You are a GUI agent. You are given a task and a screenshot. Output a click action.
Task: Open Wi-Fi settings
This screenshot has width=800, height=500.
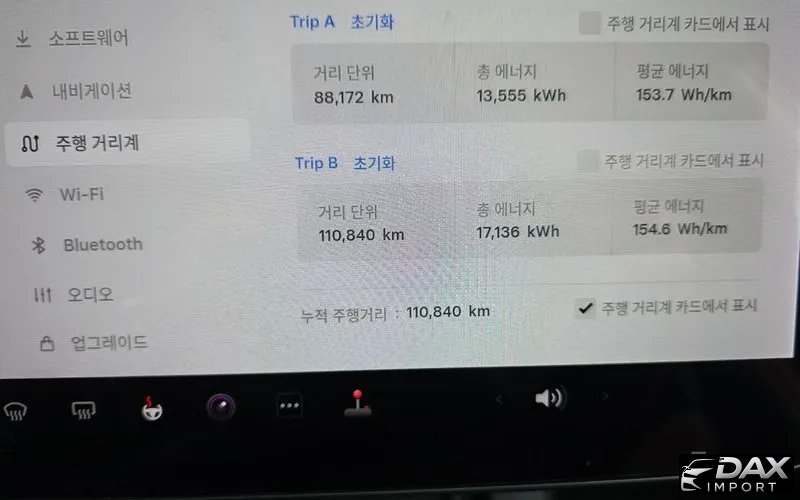tap(81, 194)
